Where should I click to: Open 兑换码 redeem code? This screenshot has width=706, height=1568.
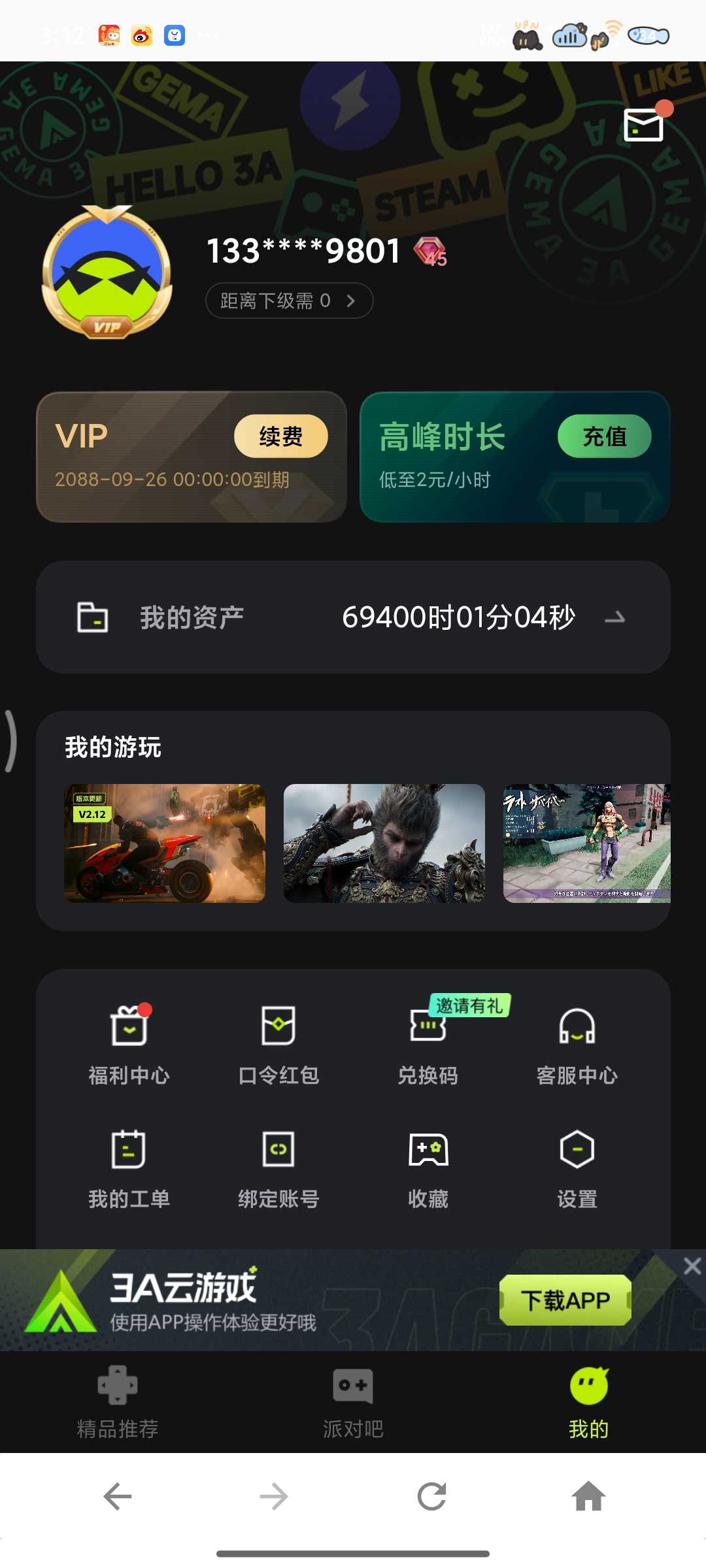pyautogui.click(x=428, y=1042)
